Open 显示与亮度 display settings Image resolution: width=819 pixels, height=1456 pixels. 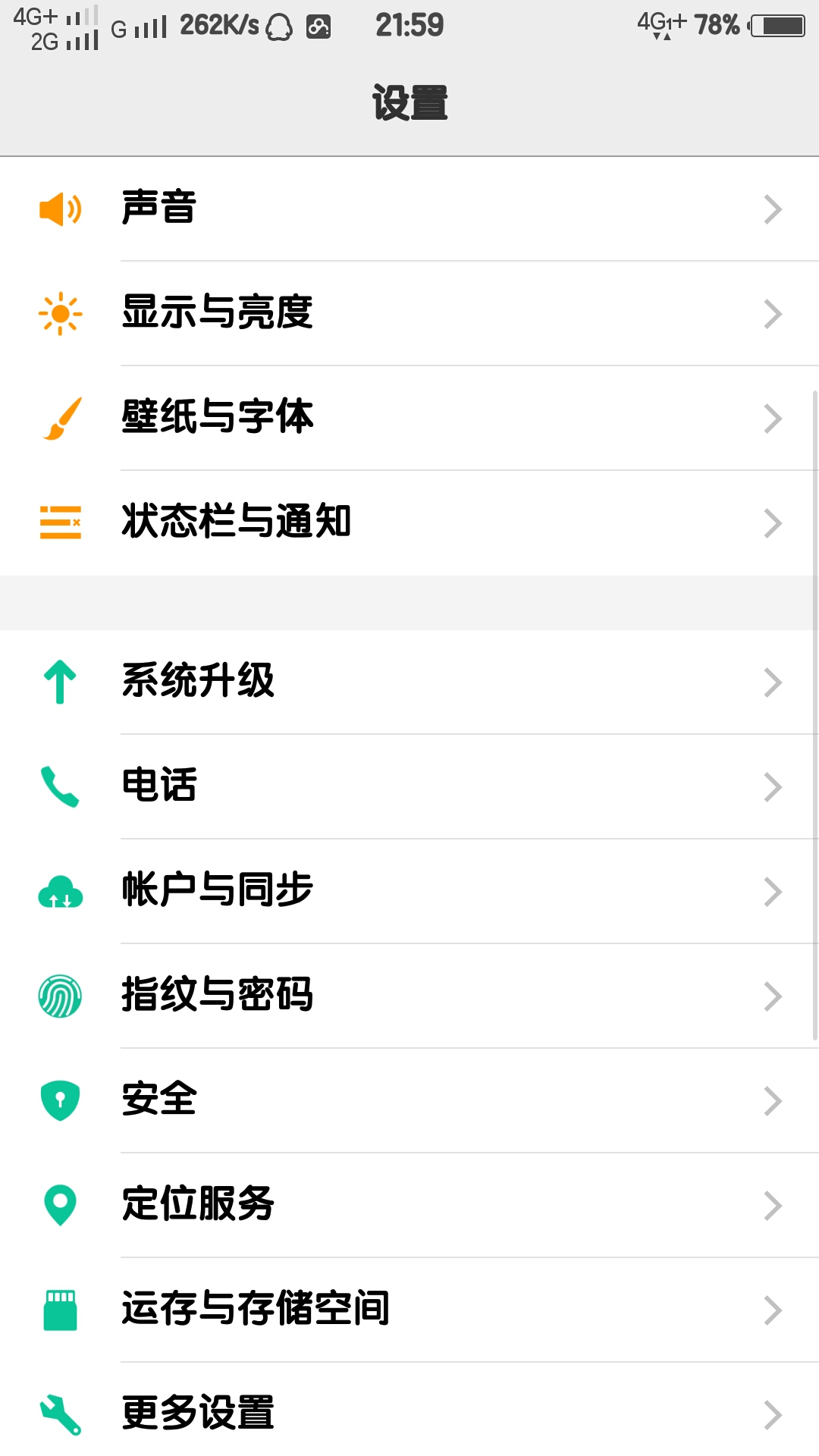(x=409, y=313)
